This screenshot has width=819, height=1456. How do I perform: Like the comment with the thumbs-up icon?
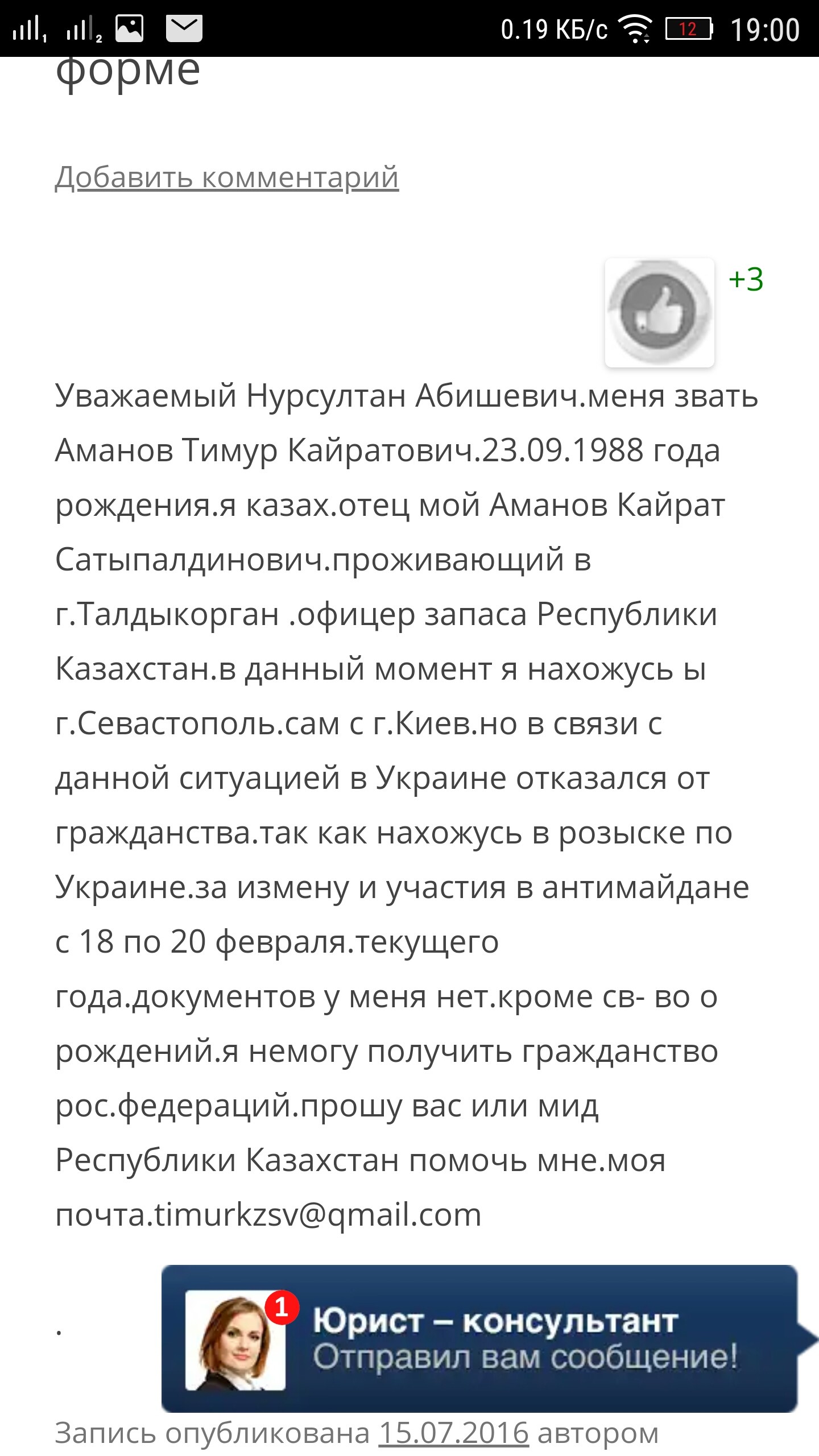pos(659,313)
